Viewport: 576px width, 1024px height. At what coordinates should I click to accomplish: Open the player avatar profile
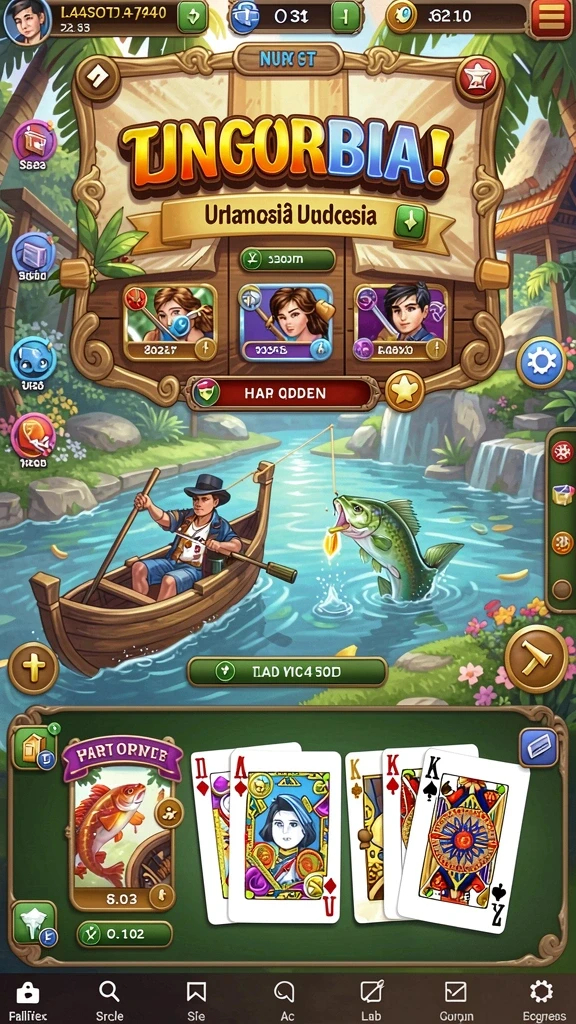pos(25,21)
